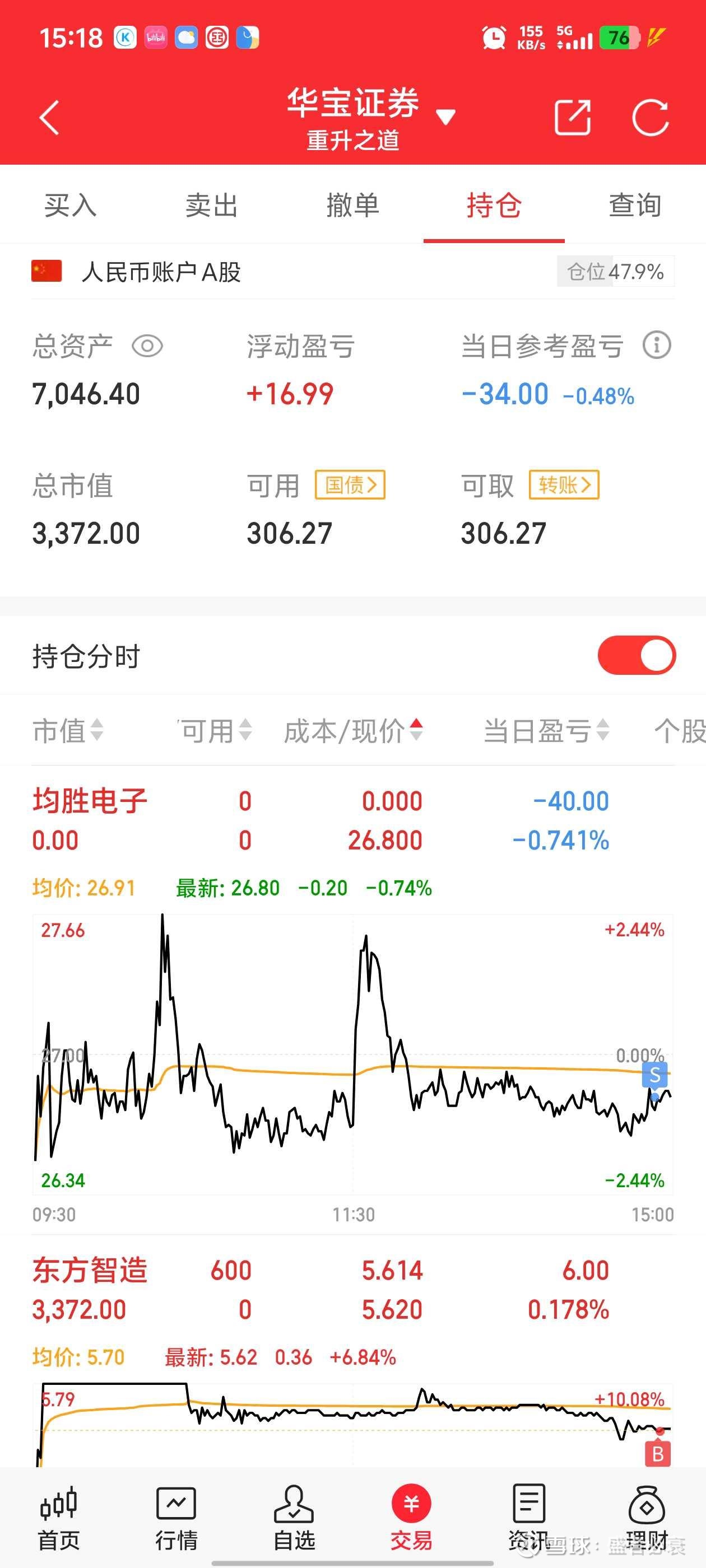Sort holdings by 市值
This screenshot has width=706, height=1568.
click(68, 730)
